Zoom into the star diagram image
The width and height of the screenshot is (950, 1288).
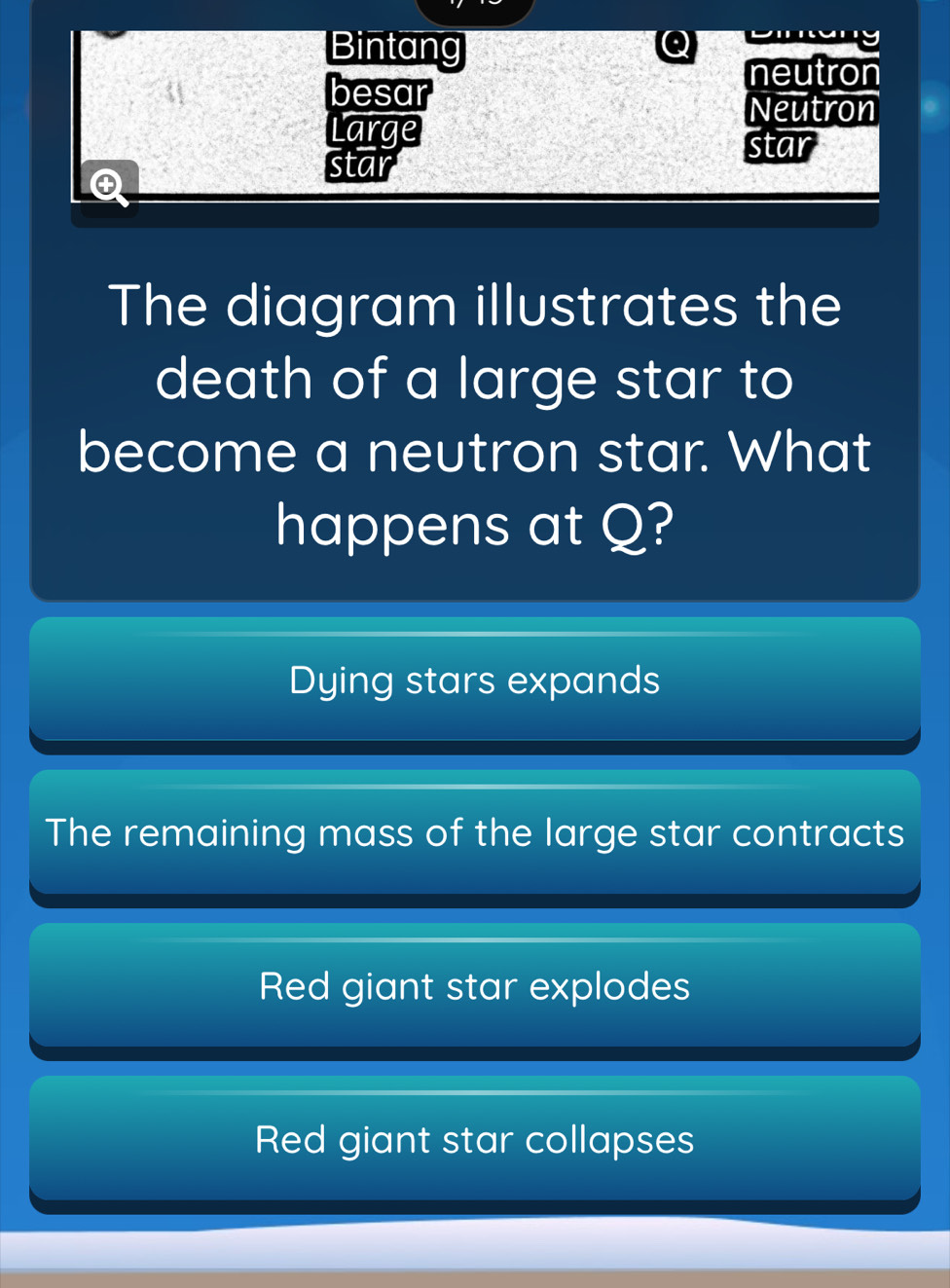(109, 187)
